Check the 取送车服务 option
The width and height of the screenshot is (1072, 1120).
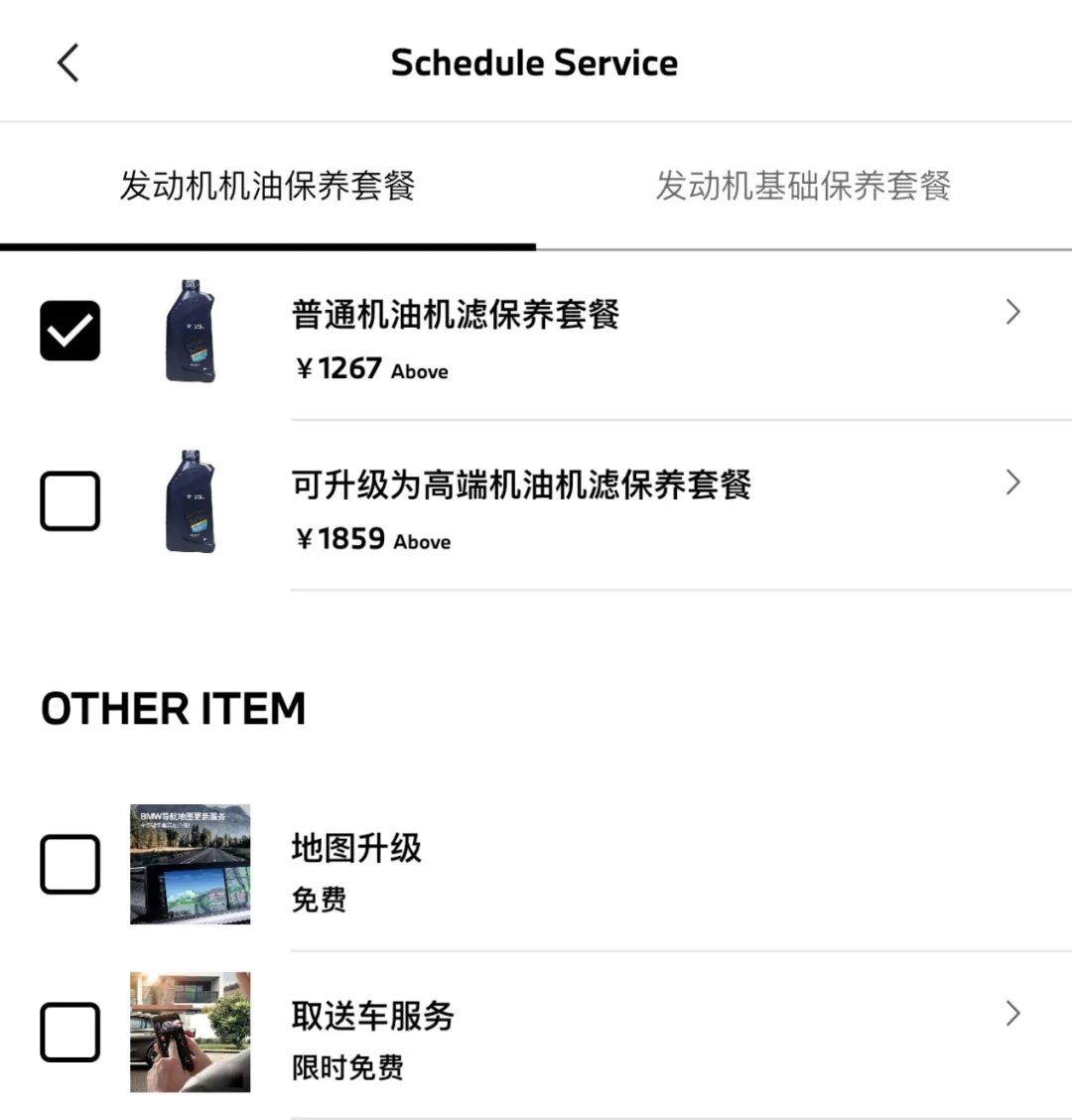tap(69, 1031)
